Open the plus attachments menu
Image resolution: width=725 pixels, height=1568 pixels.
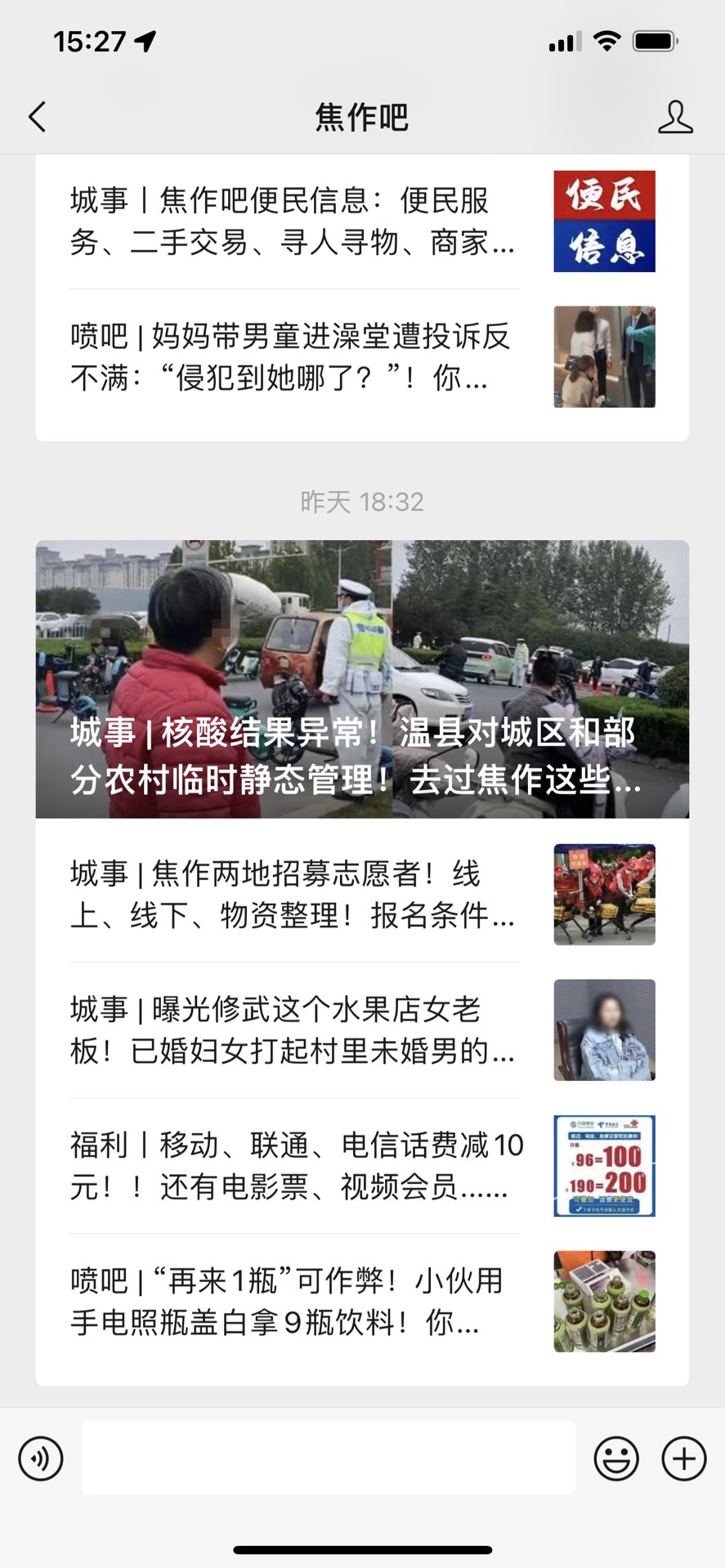683,1458
